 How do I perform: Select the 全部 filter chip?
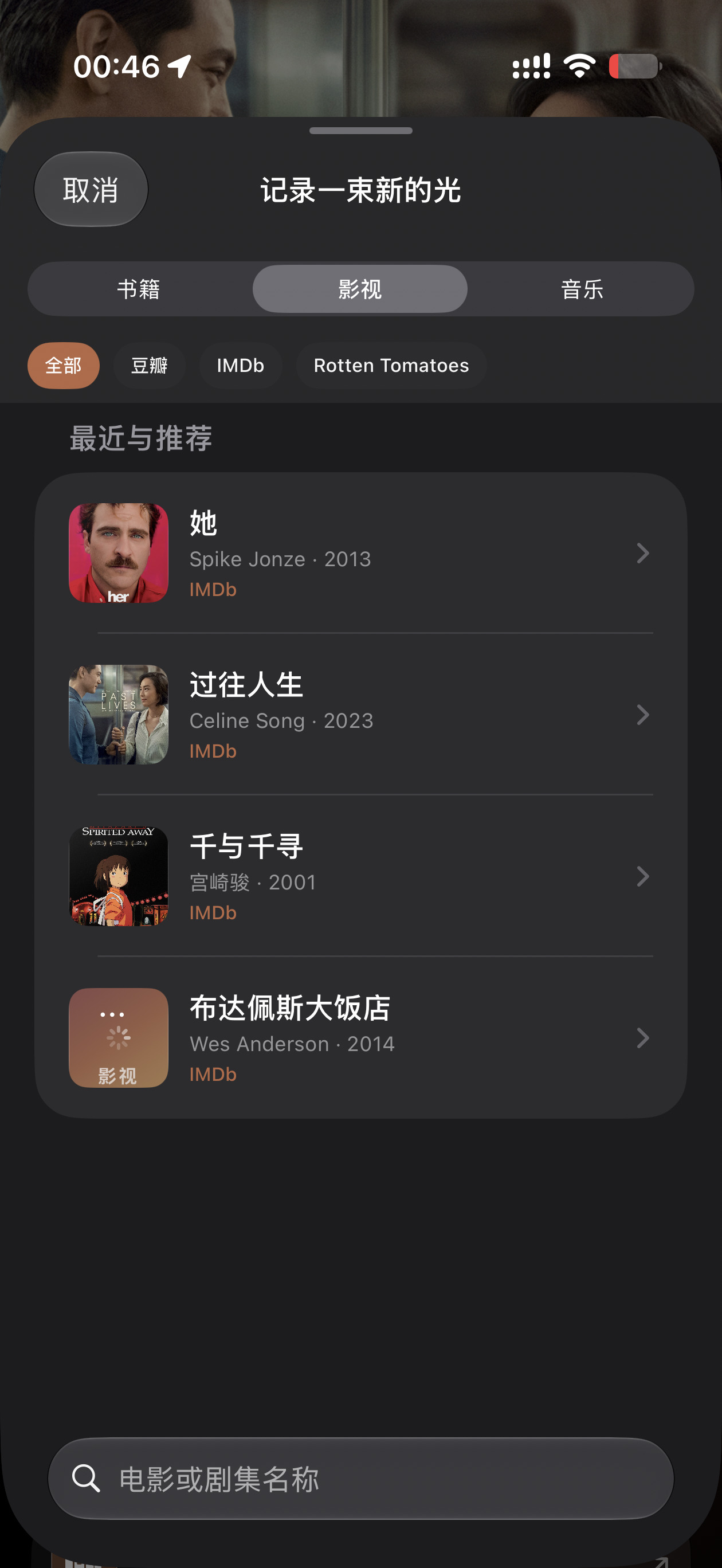click(63, 366)
